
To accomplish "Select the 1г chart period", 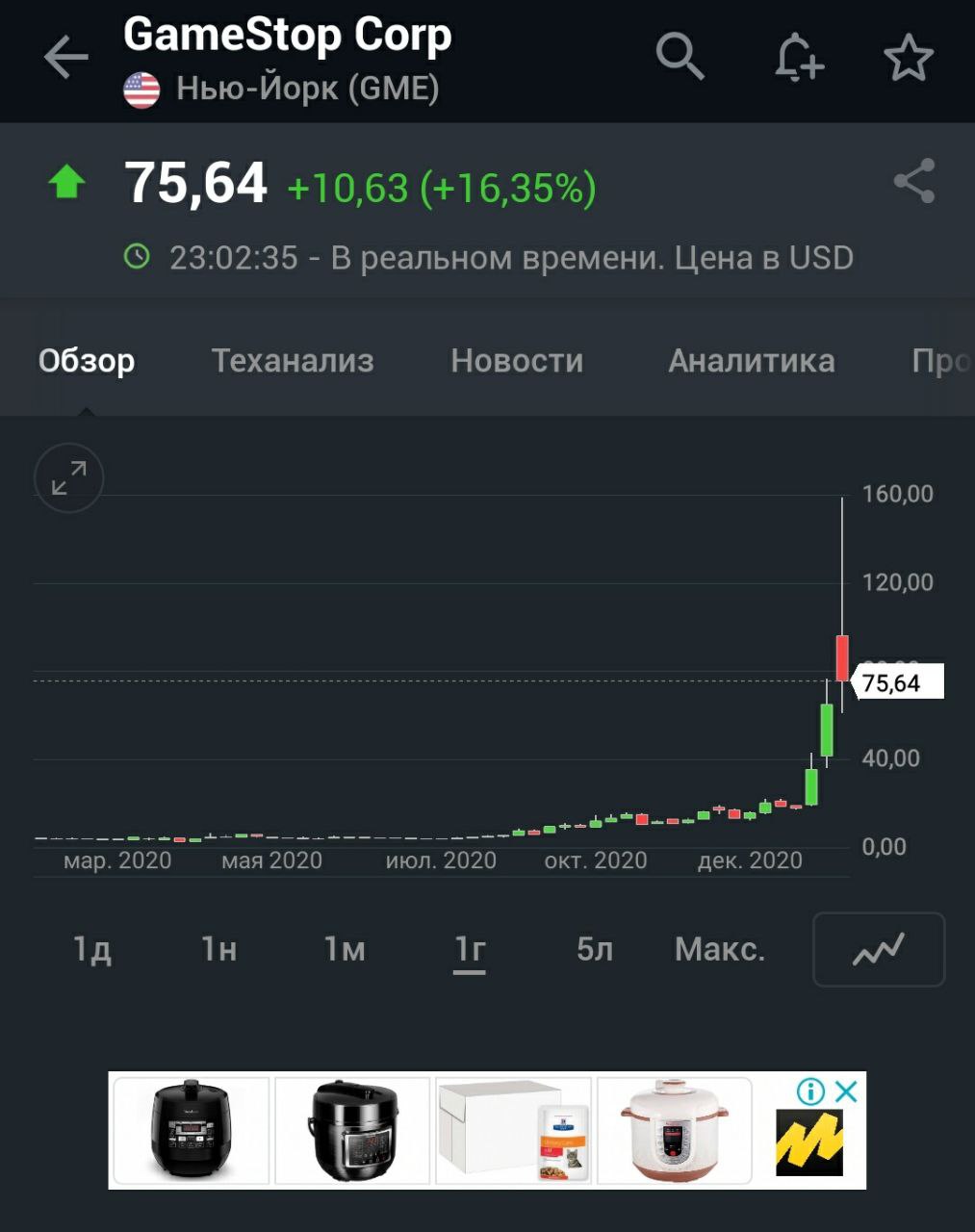I will click(470, 950).
